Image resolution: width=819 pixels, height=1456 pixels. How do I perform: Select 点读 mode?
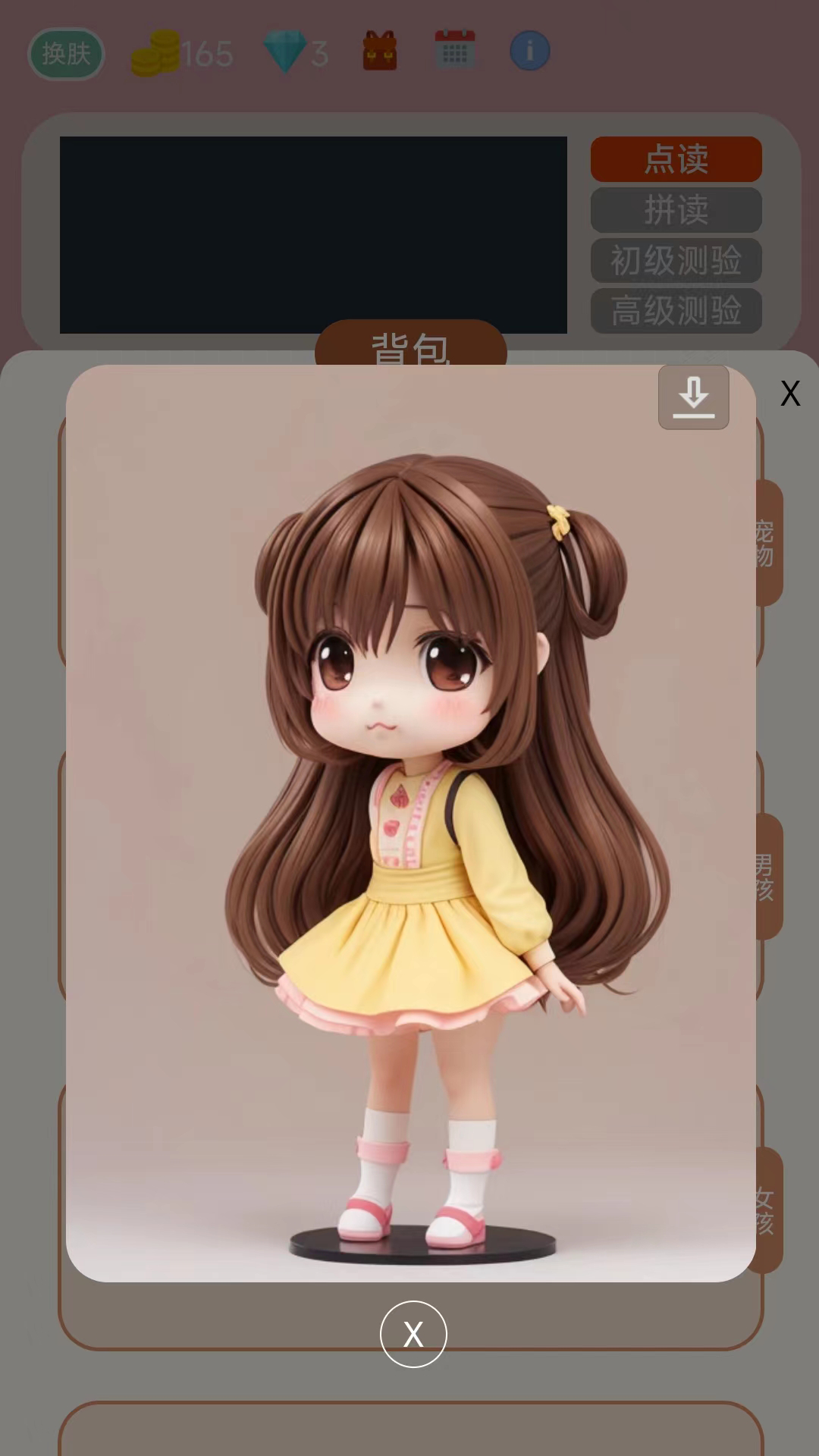tap(676, 159)
